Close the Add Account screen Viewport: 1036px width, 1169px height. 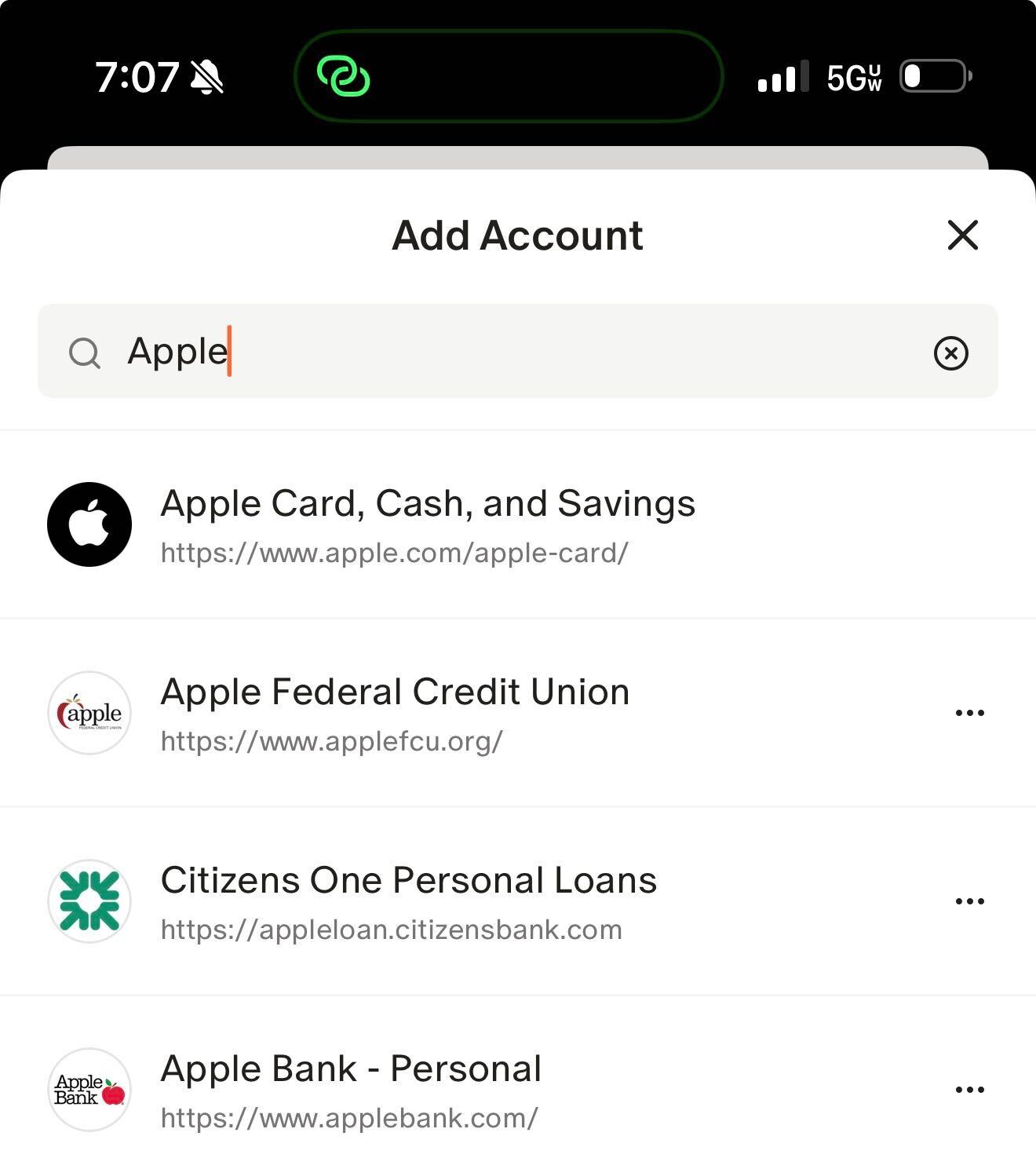click(x=962, y=236)
